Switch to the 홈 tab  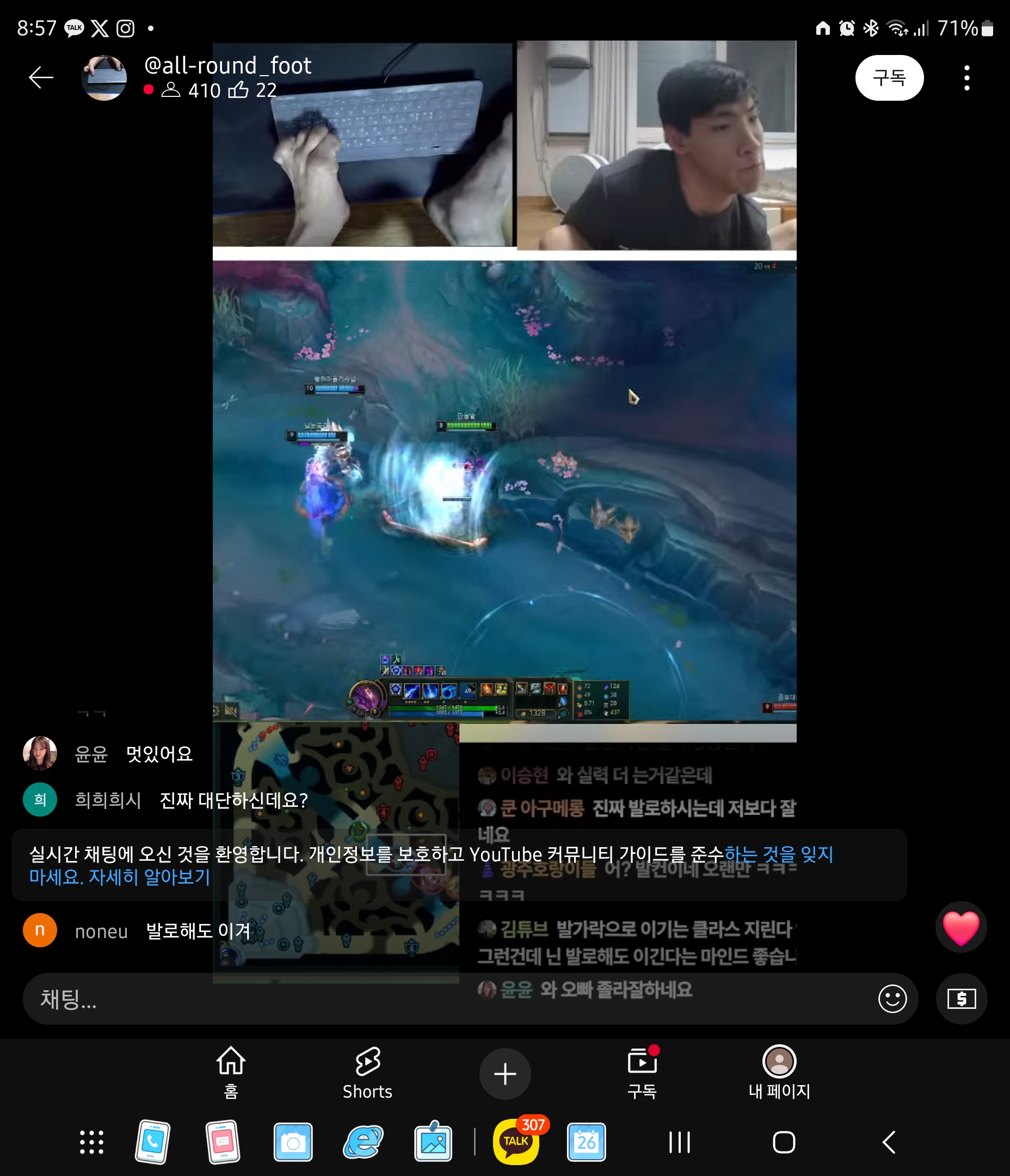pyautogui.click(x=231, y=1072)
